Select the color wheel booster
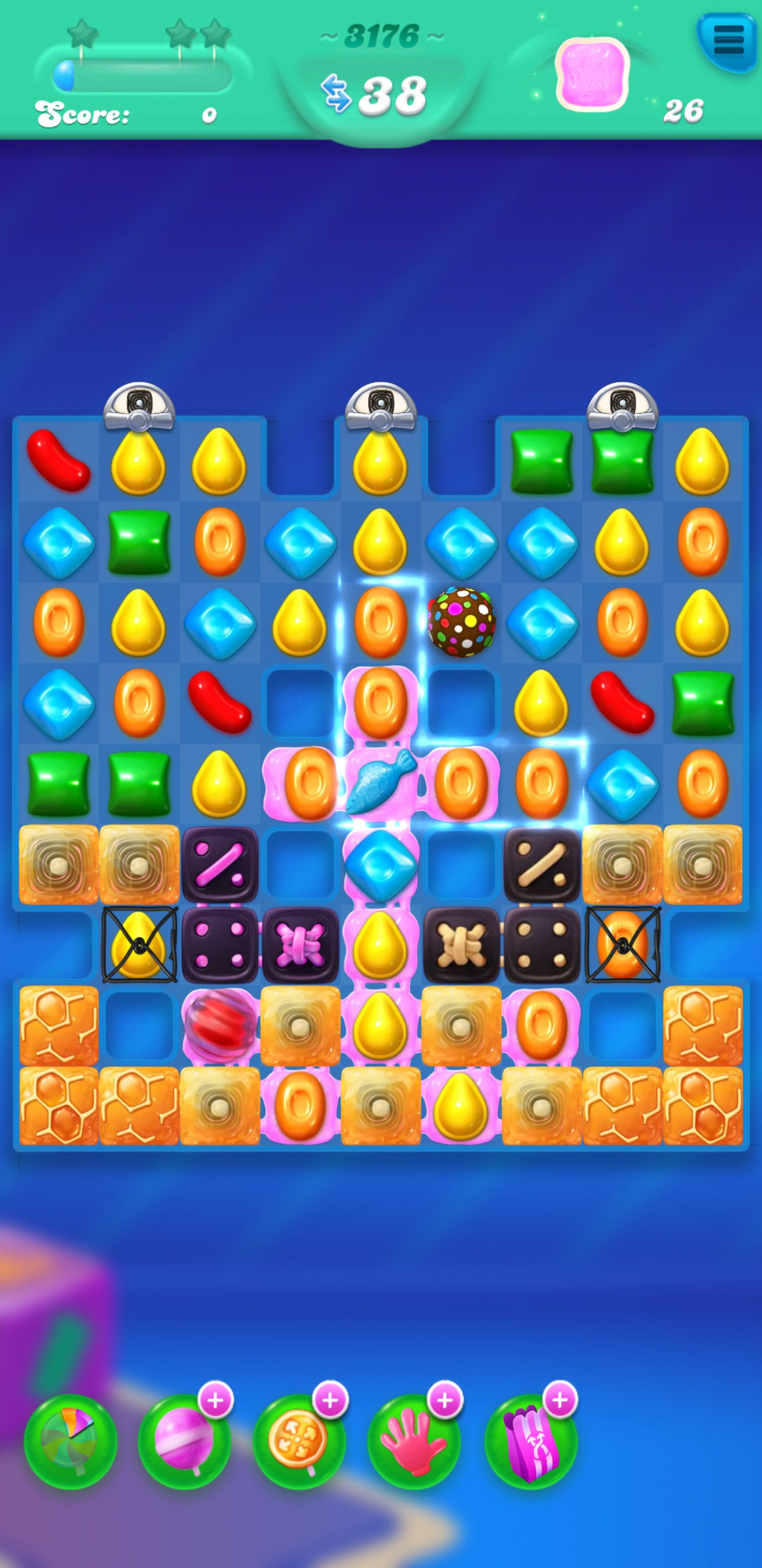 [71, 1441]
